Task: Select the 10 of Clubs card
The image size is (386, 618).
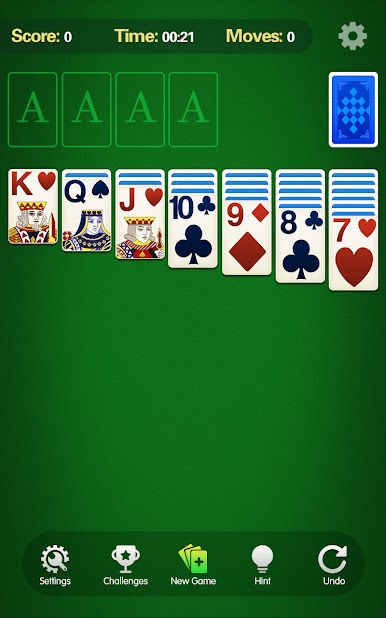Action: 193,231
